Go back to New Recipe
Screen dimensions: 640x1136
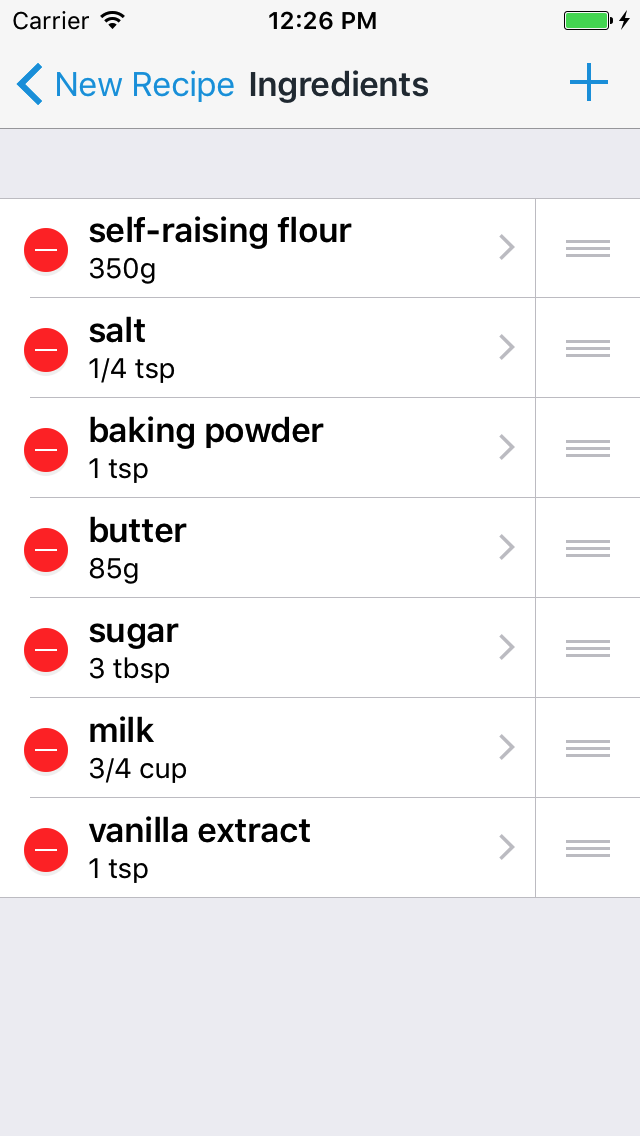click(125, 85)
